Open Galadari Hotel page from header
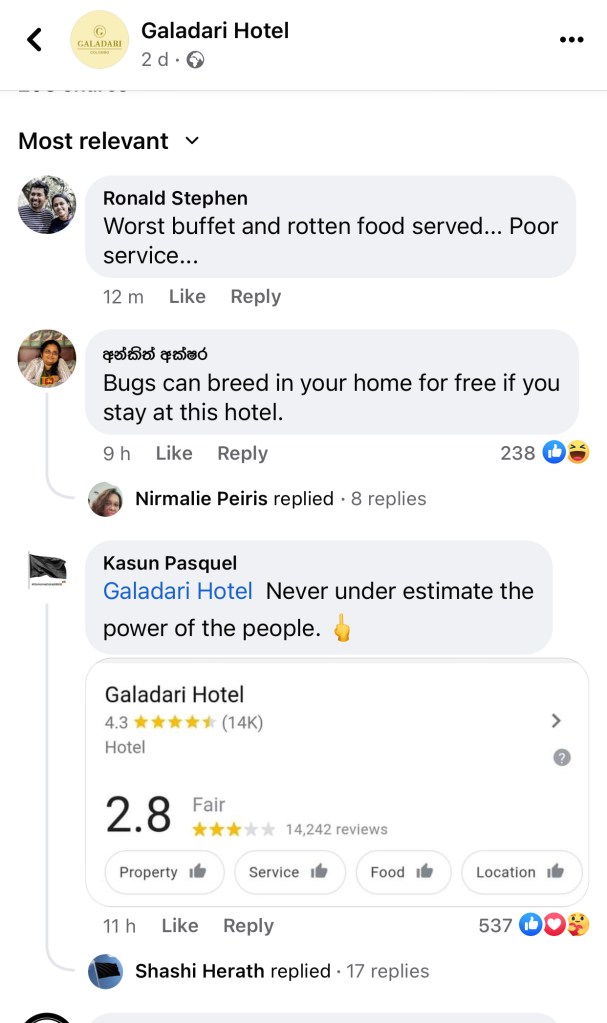Screen dimensions: 607x1023 [x=215, y=31]
